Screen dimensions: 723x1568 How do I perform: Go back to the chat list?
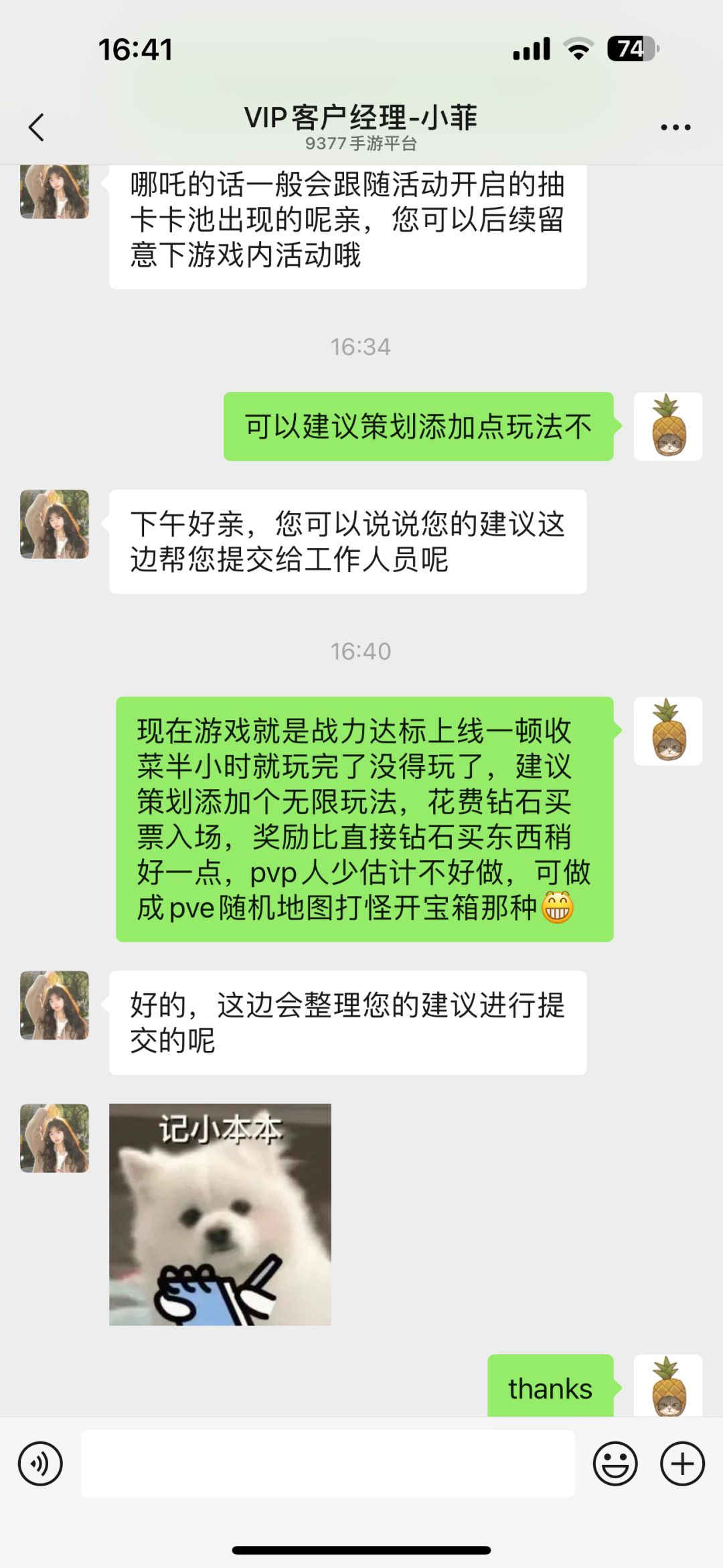pyautogui.click(x=36, y=127)
